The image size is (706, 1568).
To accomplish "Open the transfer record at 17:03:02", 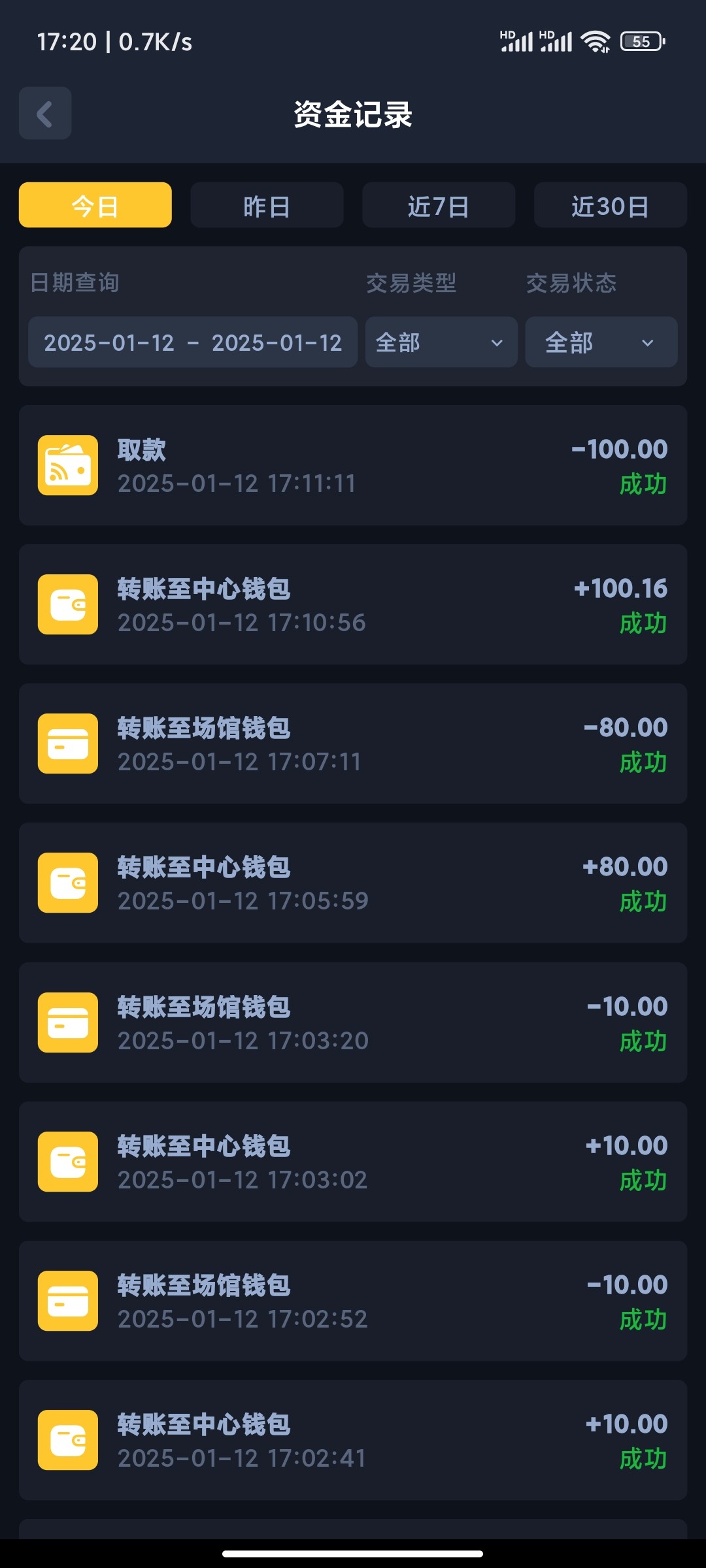I will point(353,1162).
